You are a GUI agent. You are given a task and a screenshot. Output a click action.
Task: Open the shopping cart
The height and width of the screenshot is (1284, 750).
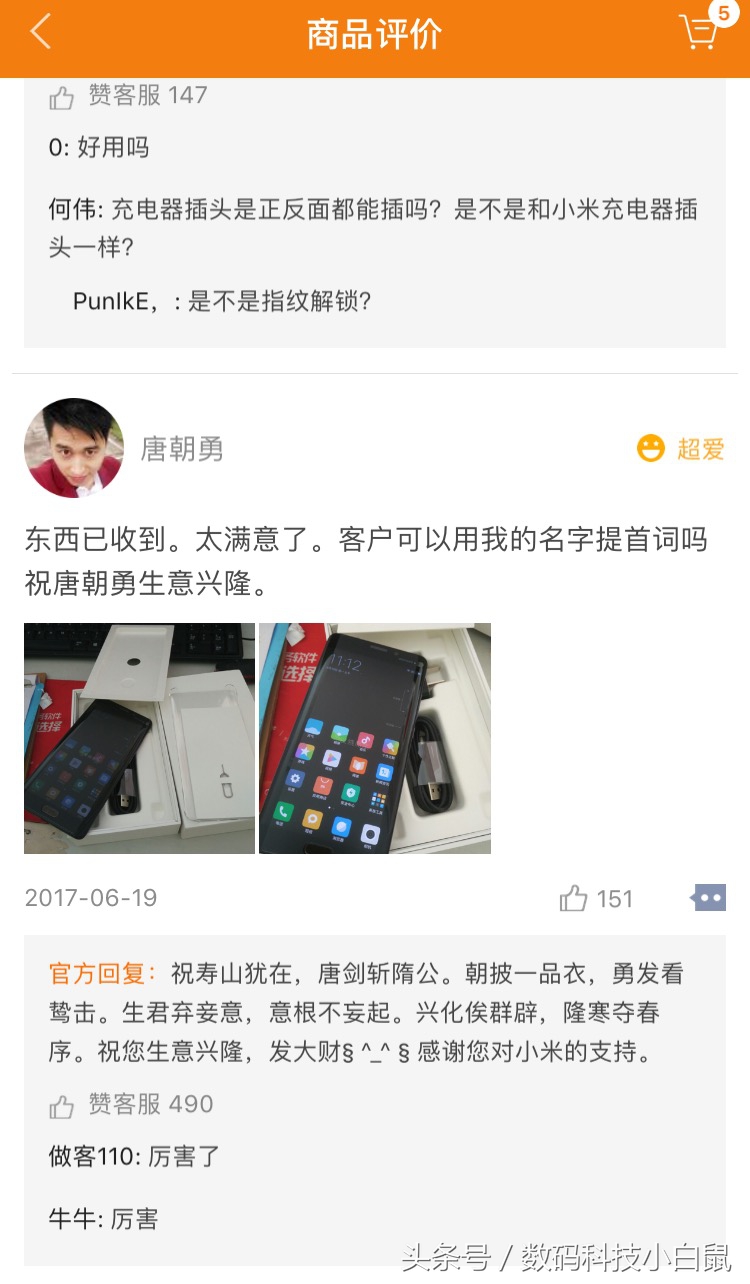[x=700, y=32]
